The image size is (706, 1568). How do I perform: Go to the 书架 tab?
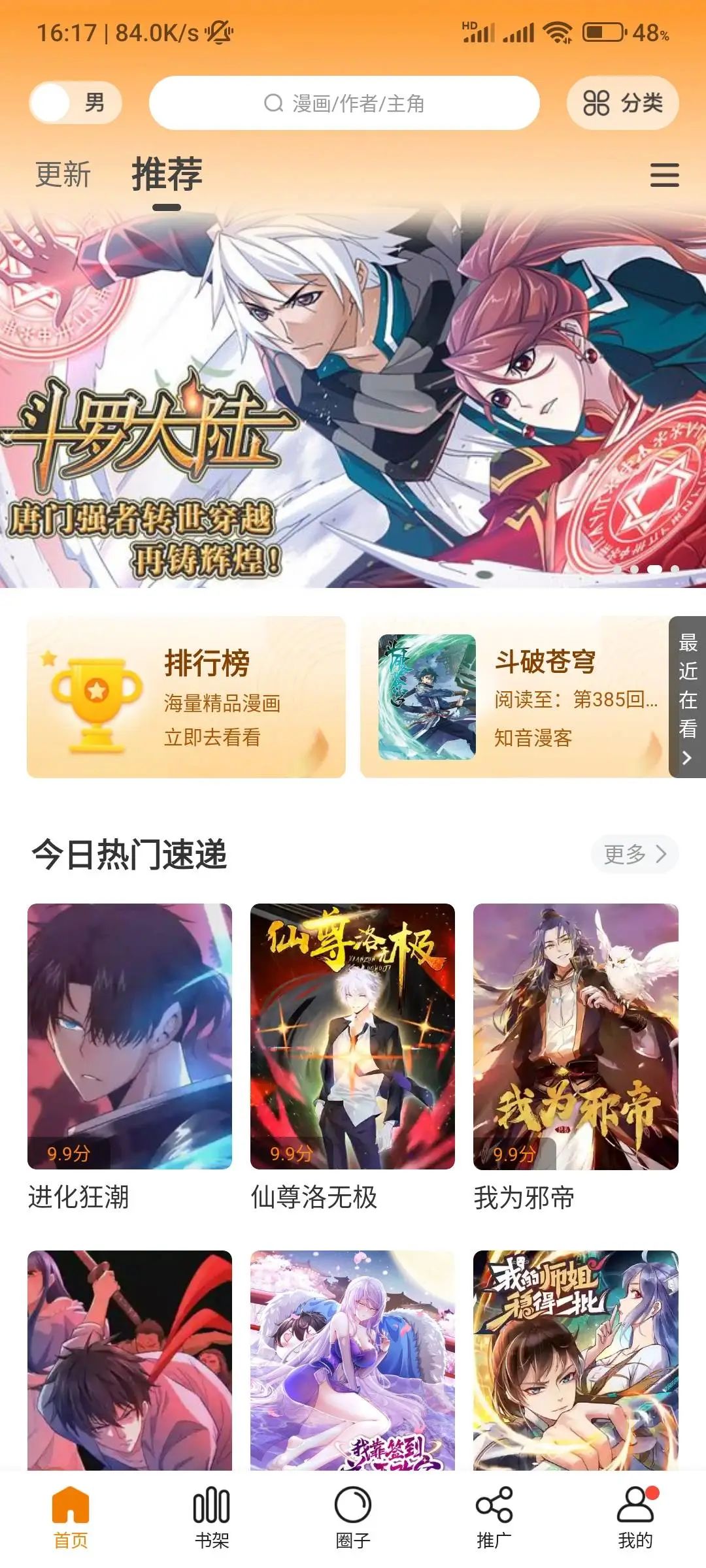[x=212, y=1518]
